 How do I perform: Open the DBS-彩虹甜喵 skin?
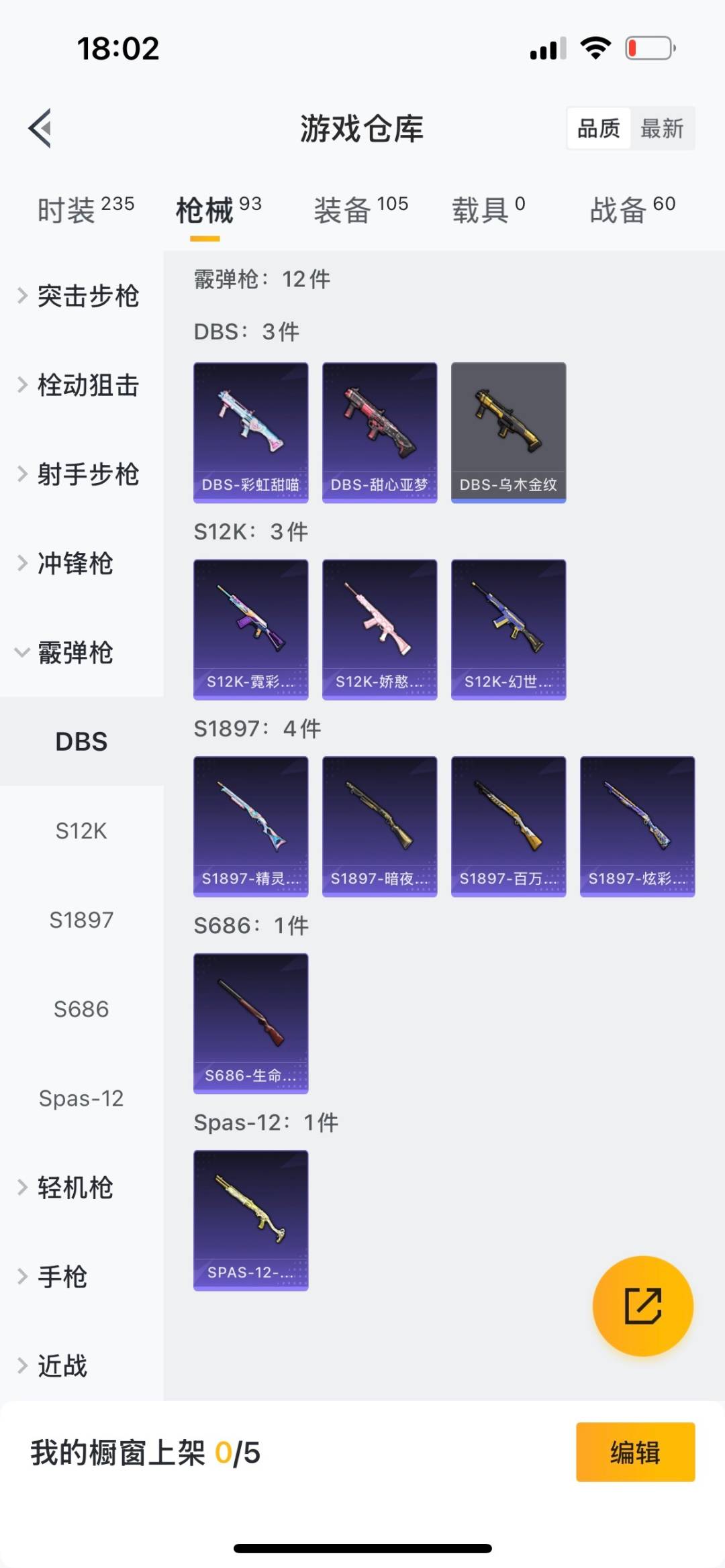251,432
